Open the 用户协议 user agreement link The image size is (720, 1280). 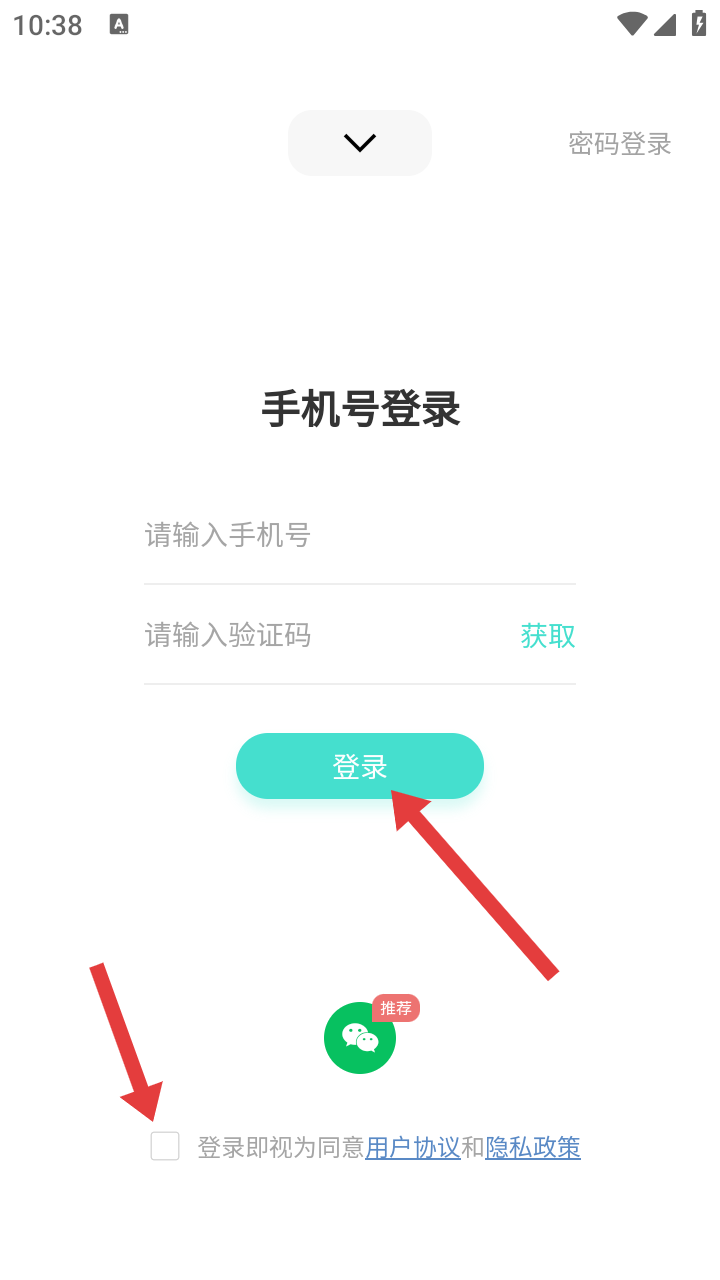[413, 1147]
